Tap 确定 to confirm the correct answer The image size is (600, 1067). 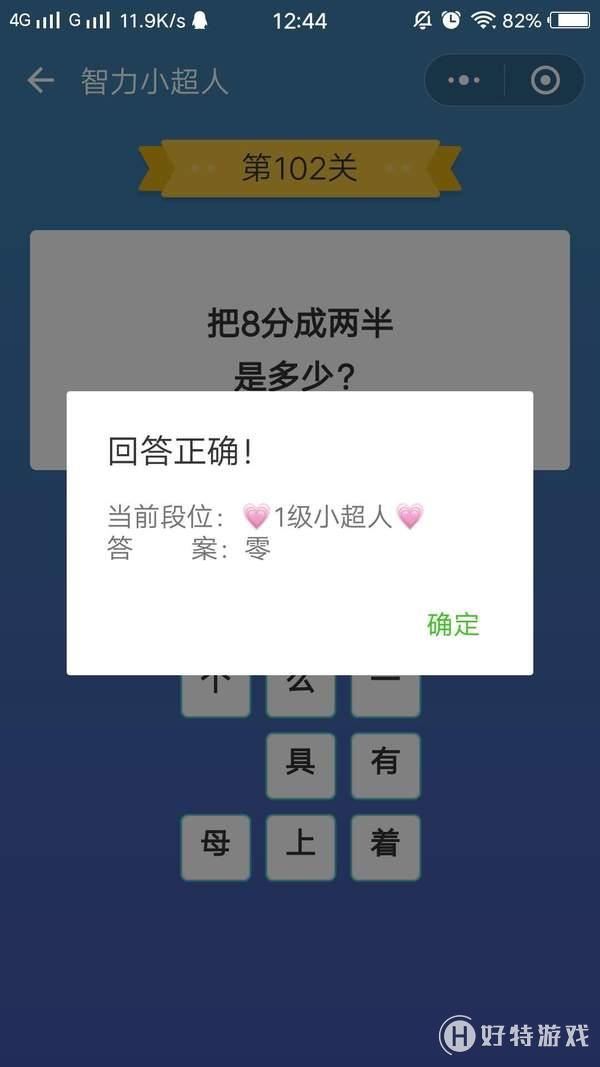coord(453,625)
